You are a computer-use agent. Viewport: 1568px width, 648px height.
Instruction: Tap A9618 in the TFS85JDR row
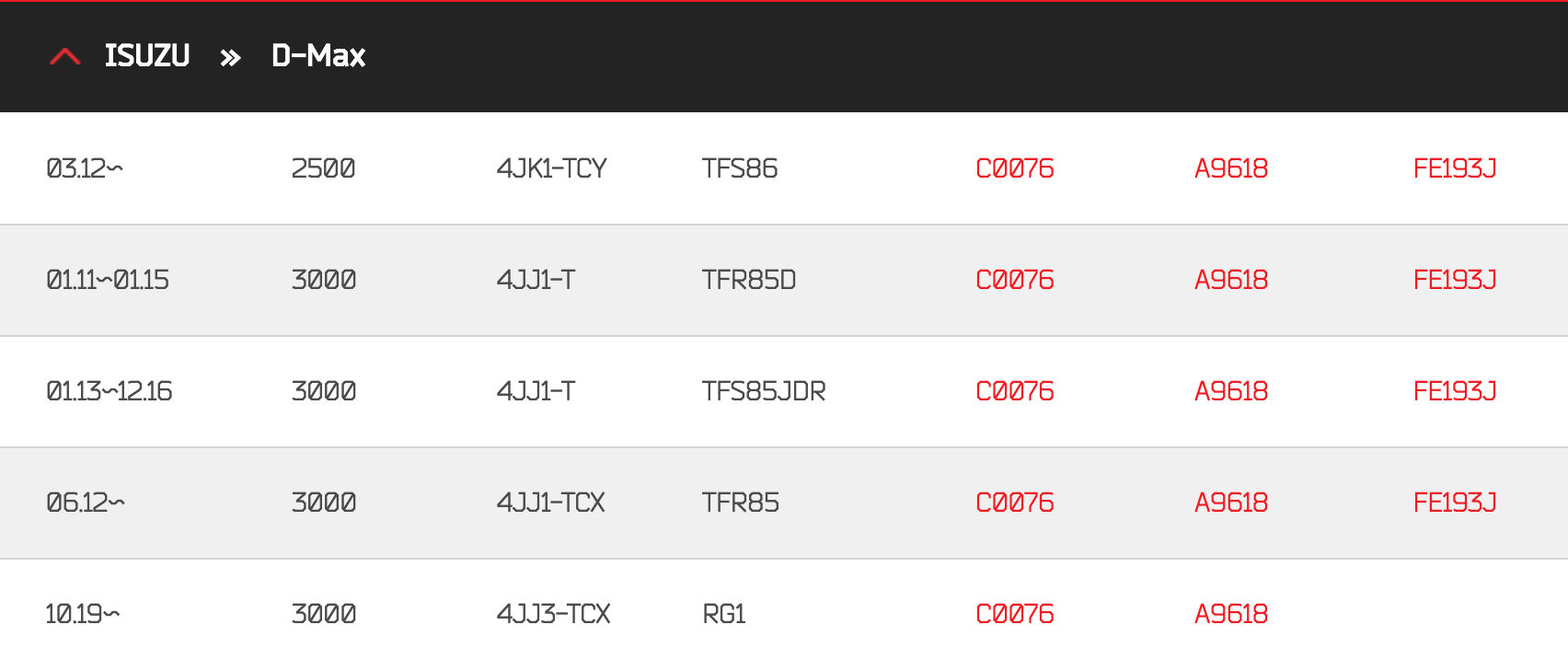[1230, 391]
